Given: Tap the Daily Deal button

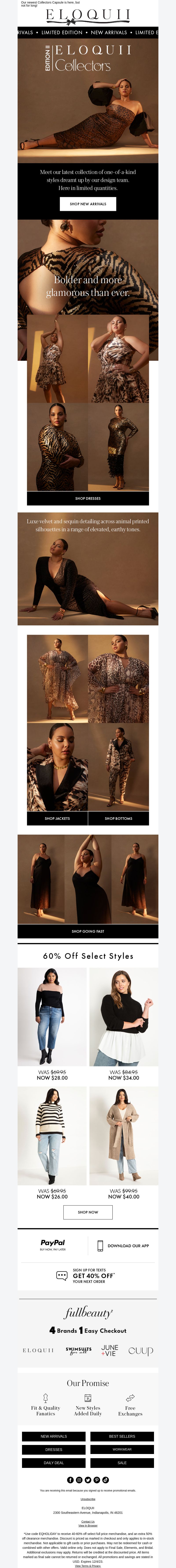Looking at the screenshot, I should coord(53,1463).
